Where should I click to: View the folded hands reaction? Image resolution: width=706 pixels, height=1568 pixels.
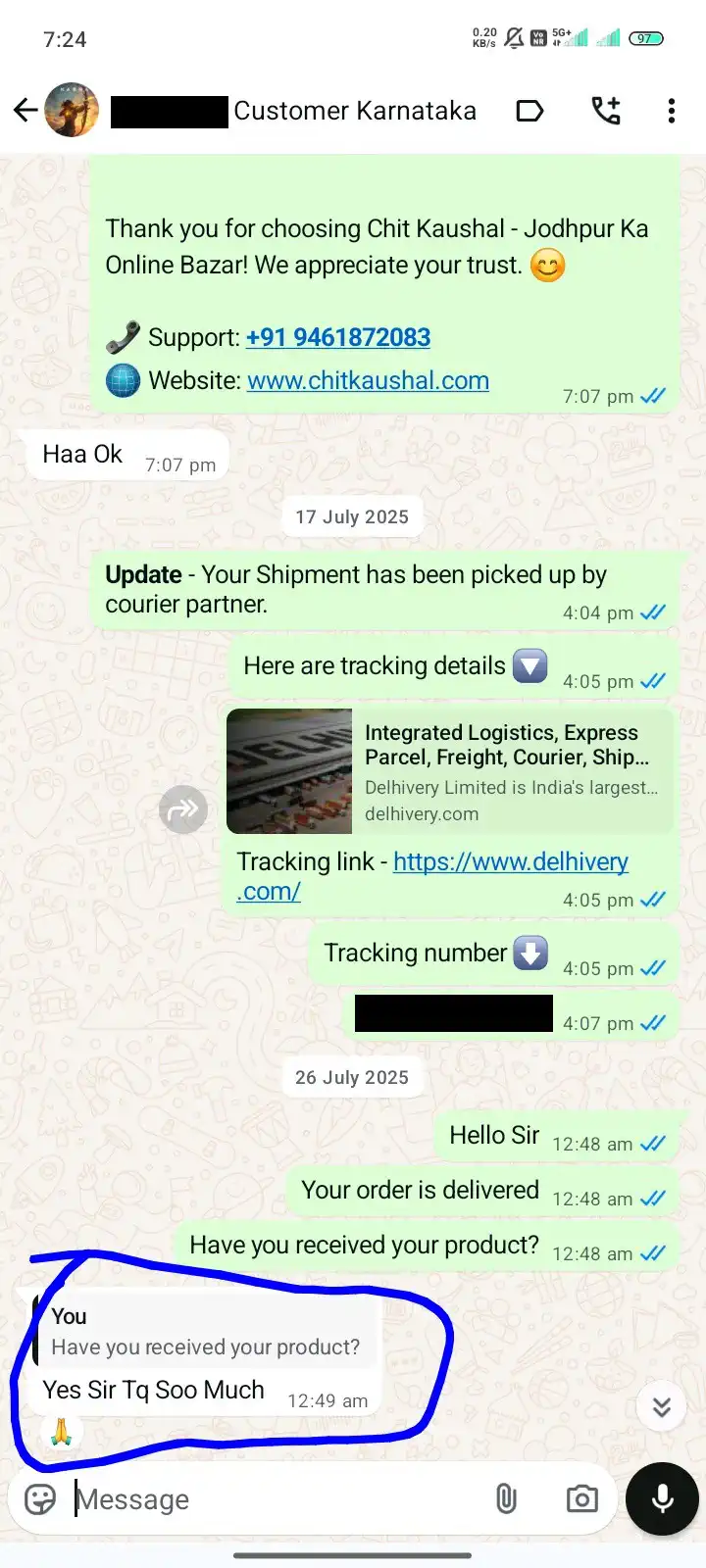[x=61, y=1433]
